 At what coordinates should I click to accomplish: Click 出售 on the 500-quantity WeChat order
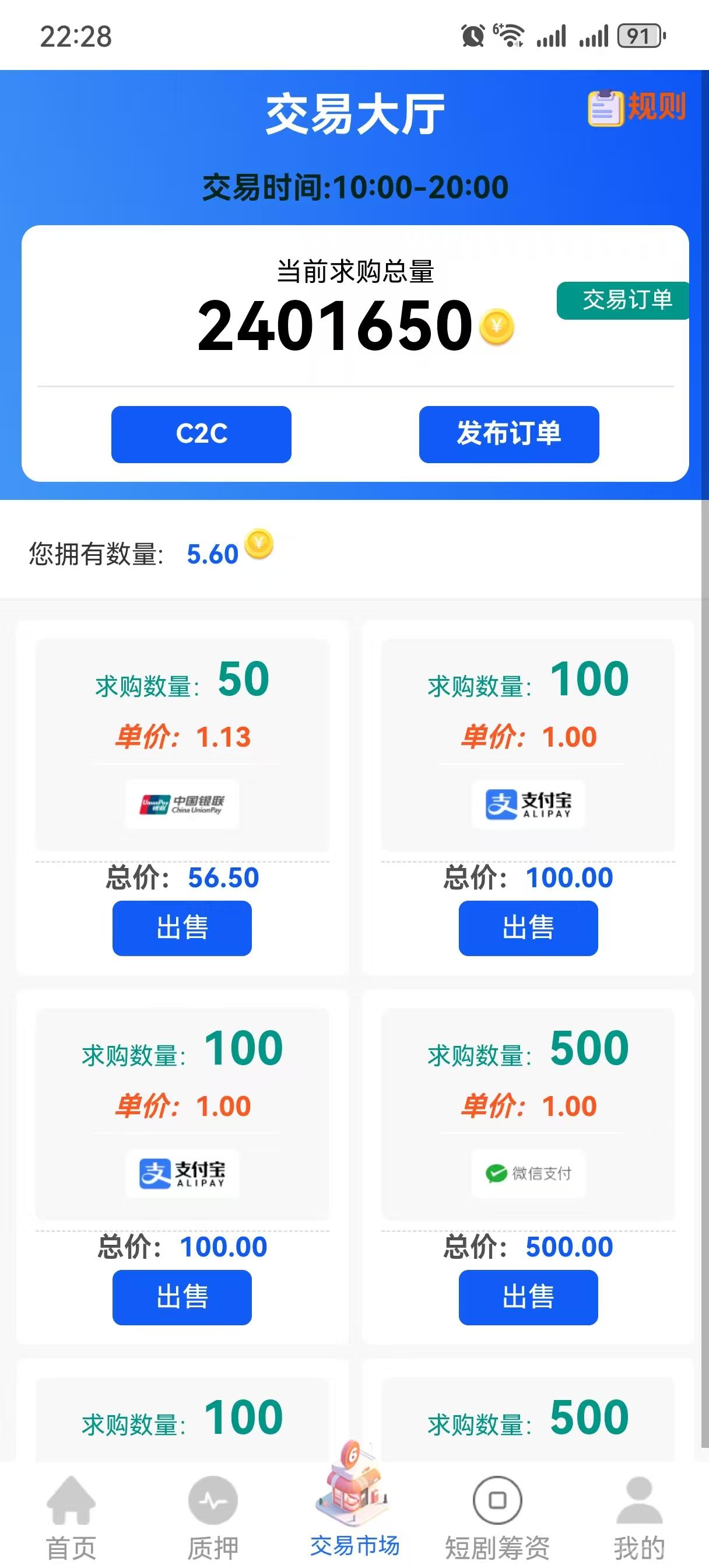tap(527, 1297)
